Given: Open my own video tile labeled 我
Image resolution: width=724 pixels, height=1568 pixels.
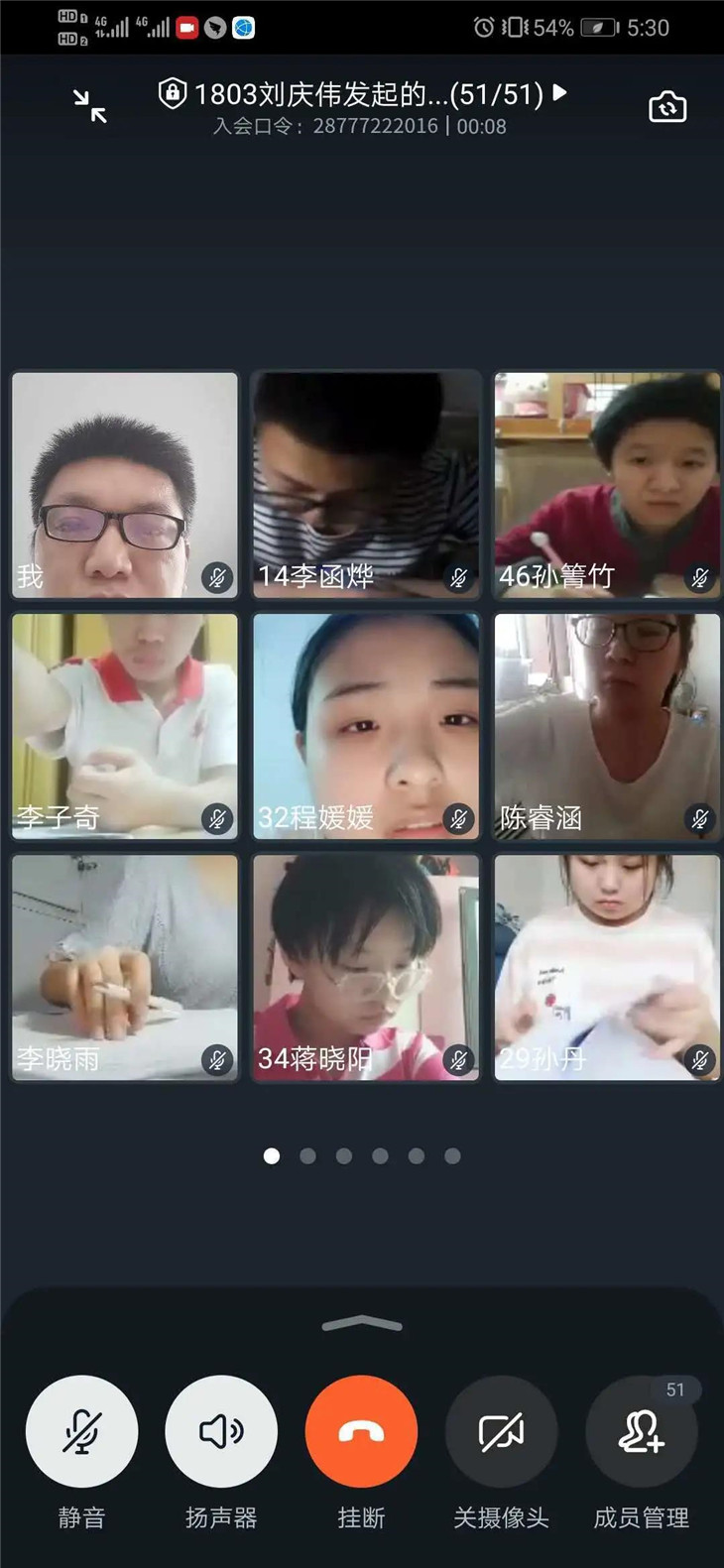Looking at the screenshot, I should tap(125, 484).
